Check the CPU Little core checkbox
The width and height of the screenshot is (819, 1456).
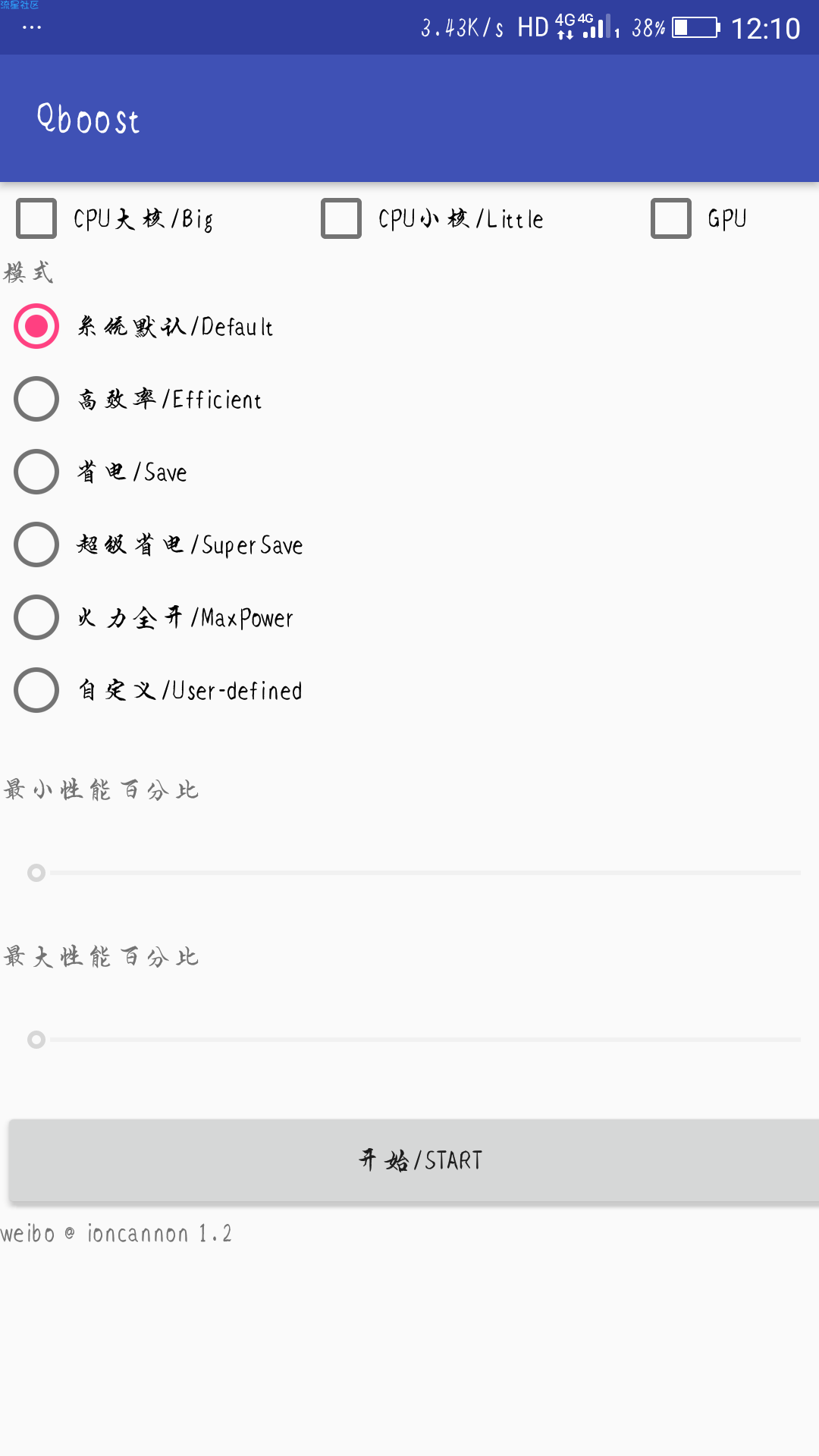tap(341, 218)
